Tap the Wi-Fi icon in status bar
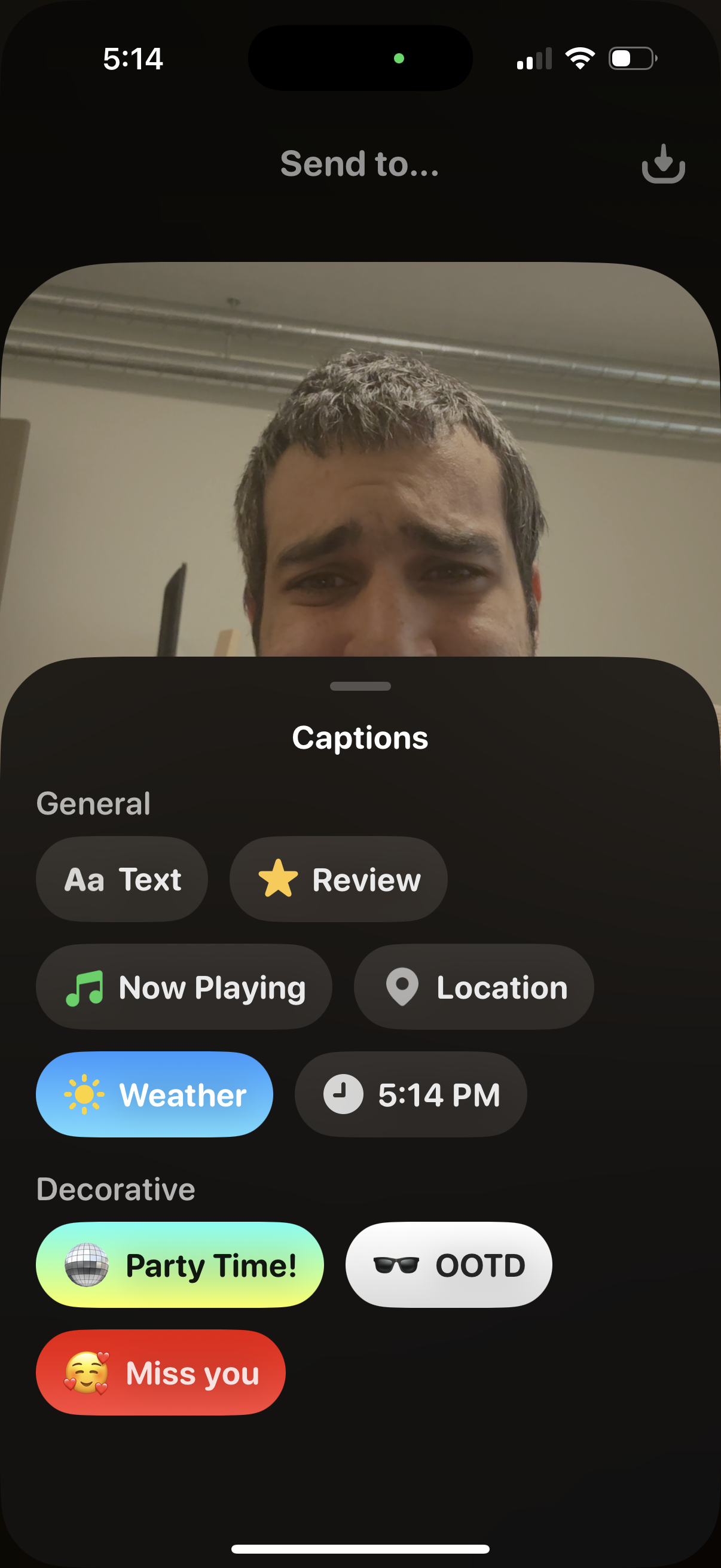 click(579, 58)
